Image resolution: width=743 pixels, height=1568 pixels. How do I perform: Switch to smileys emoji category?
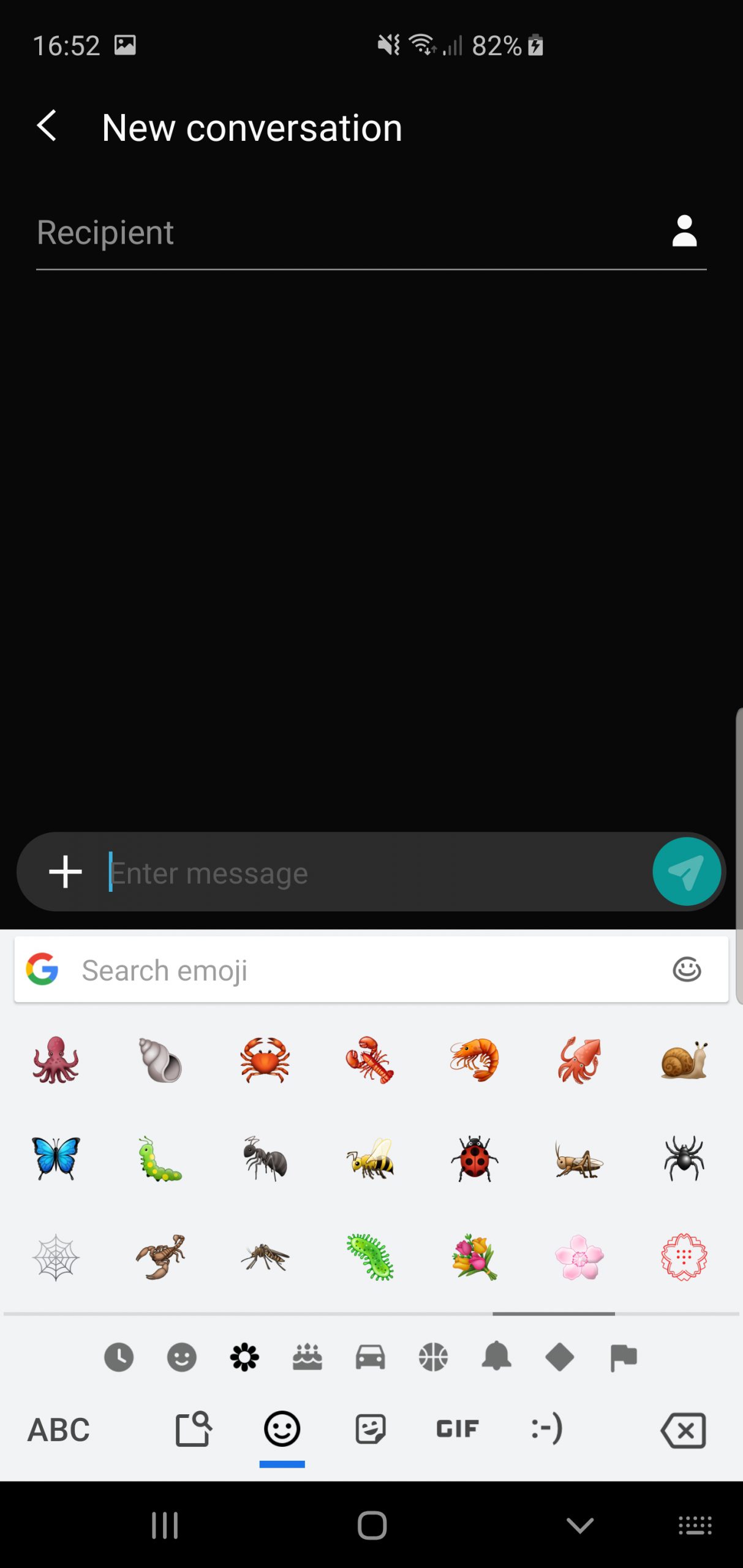tap(182, 1357)
